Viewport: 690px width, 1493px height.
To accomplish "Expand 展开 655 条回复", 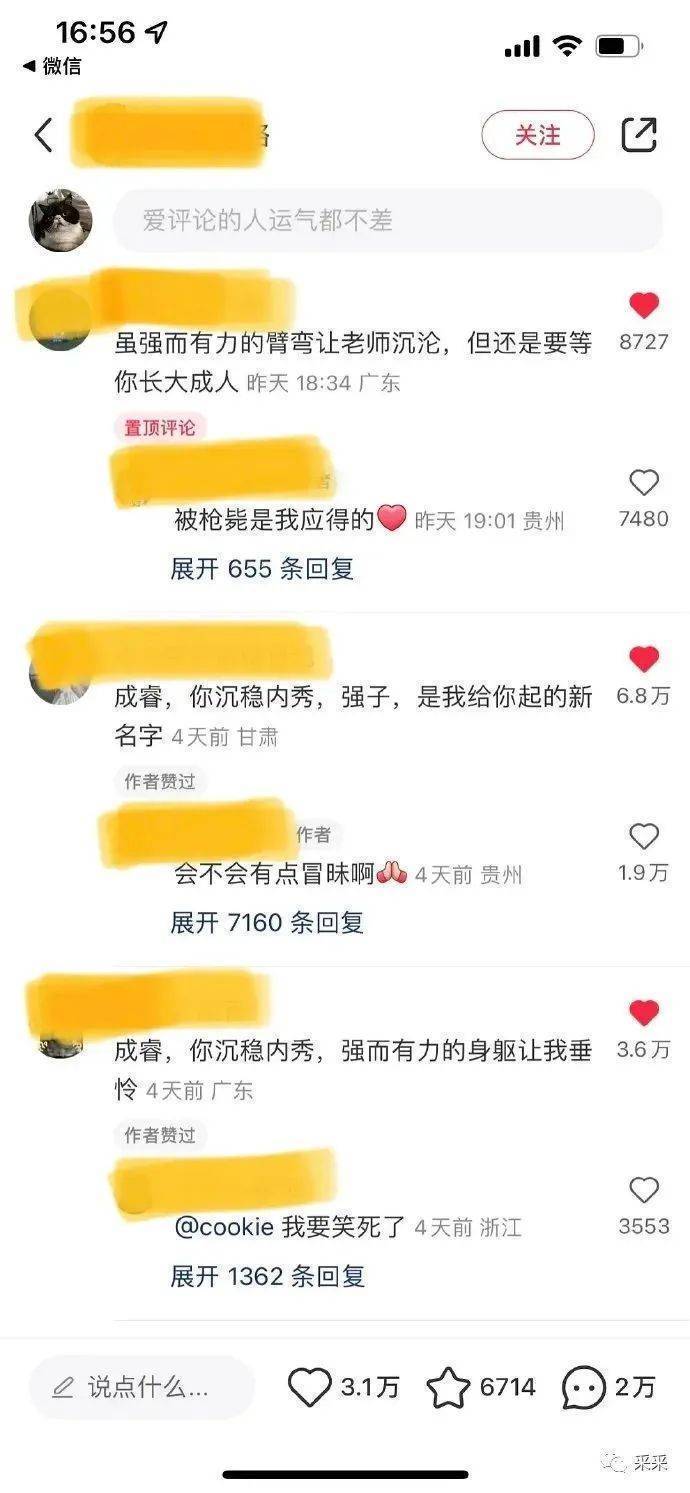I will (x=262, y=569).
